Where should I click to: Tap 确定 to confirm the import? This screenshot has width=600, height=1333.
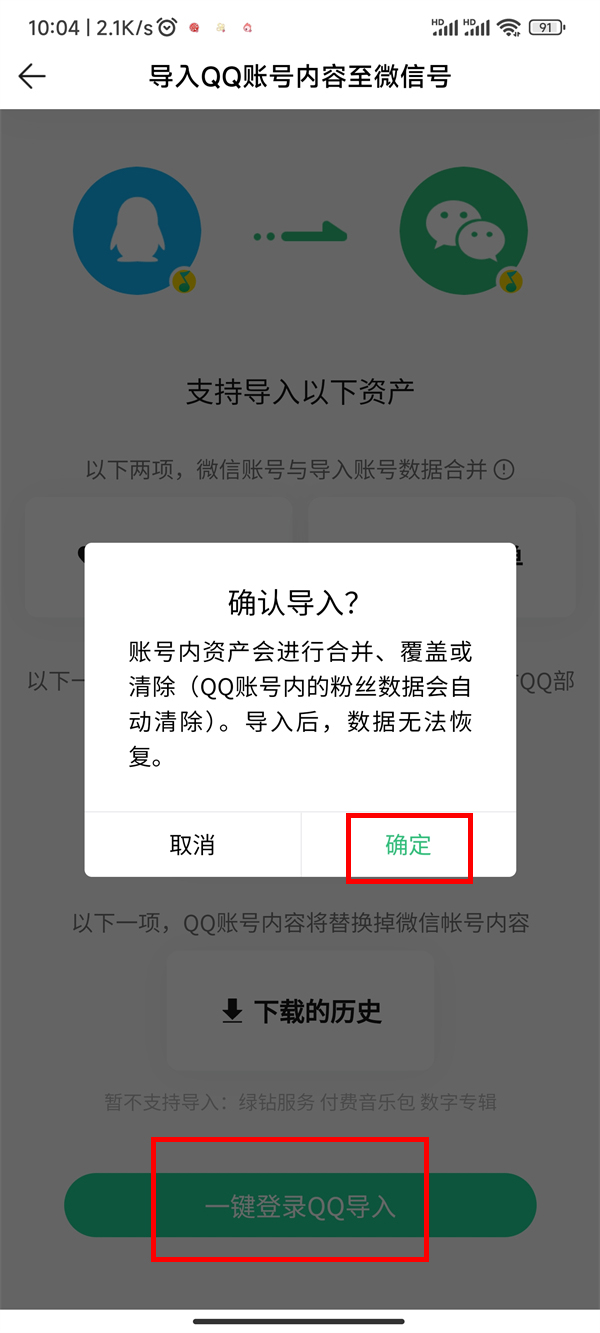pos(408,845)
